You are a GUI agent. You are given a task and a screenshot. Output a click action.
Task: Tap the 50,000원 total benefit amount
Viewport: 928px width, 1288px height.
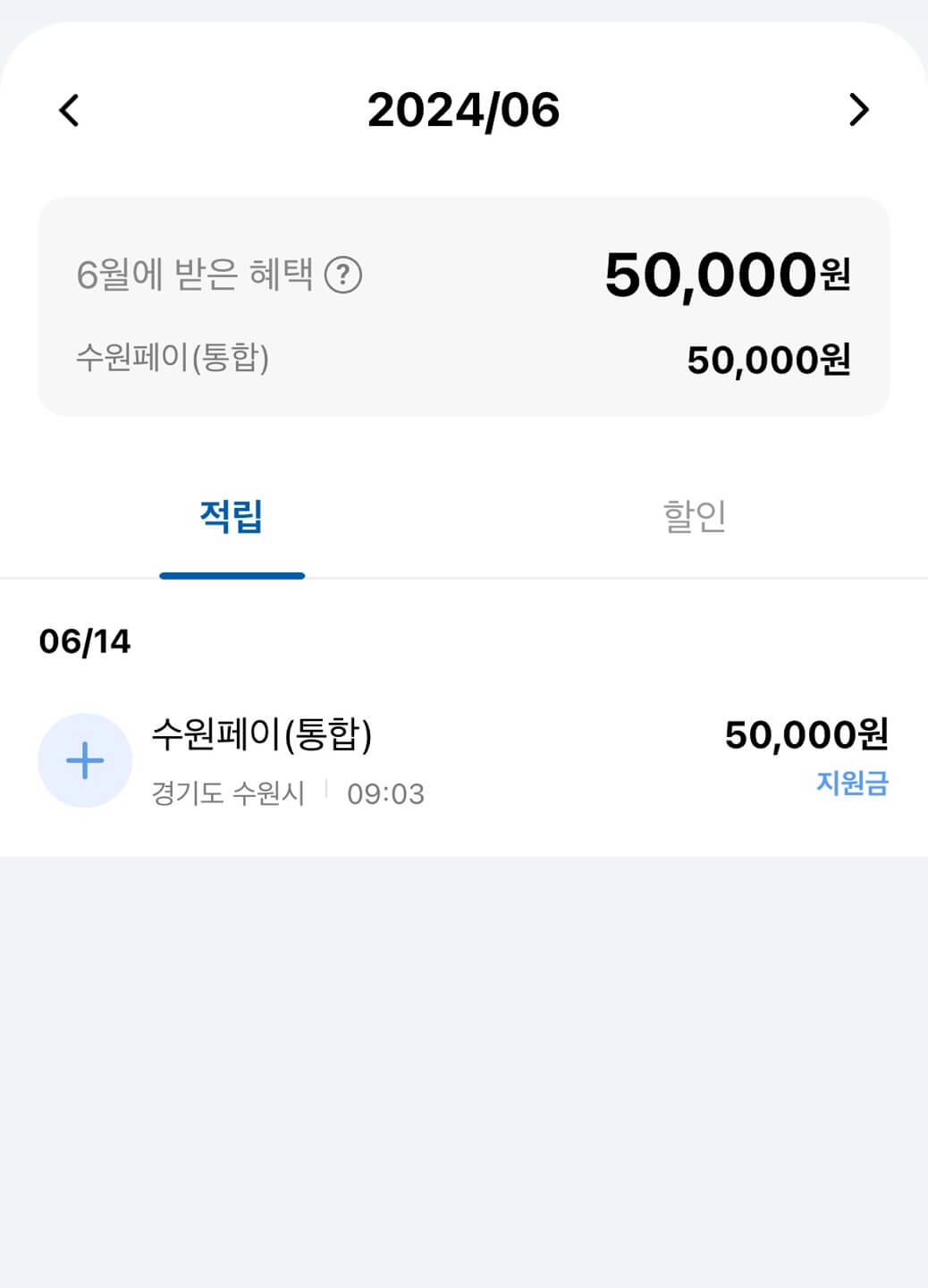tap(726, 275)
